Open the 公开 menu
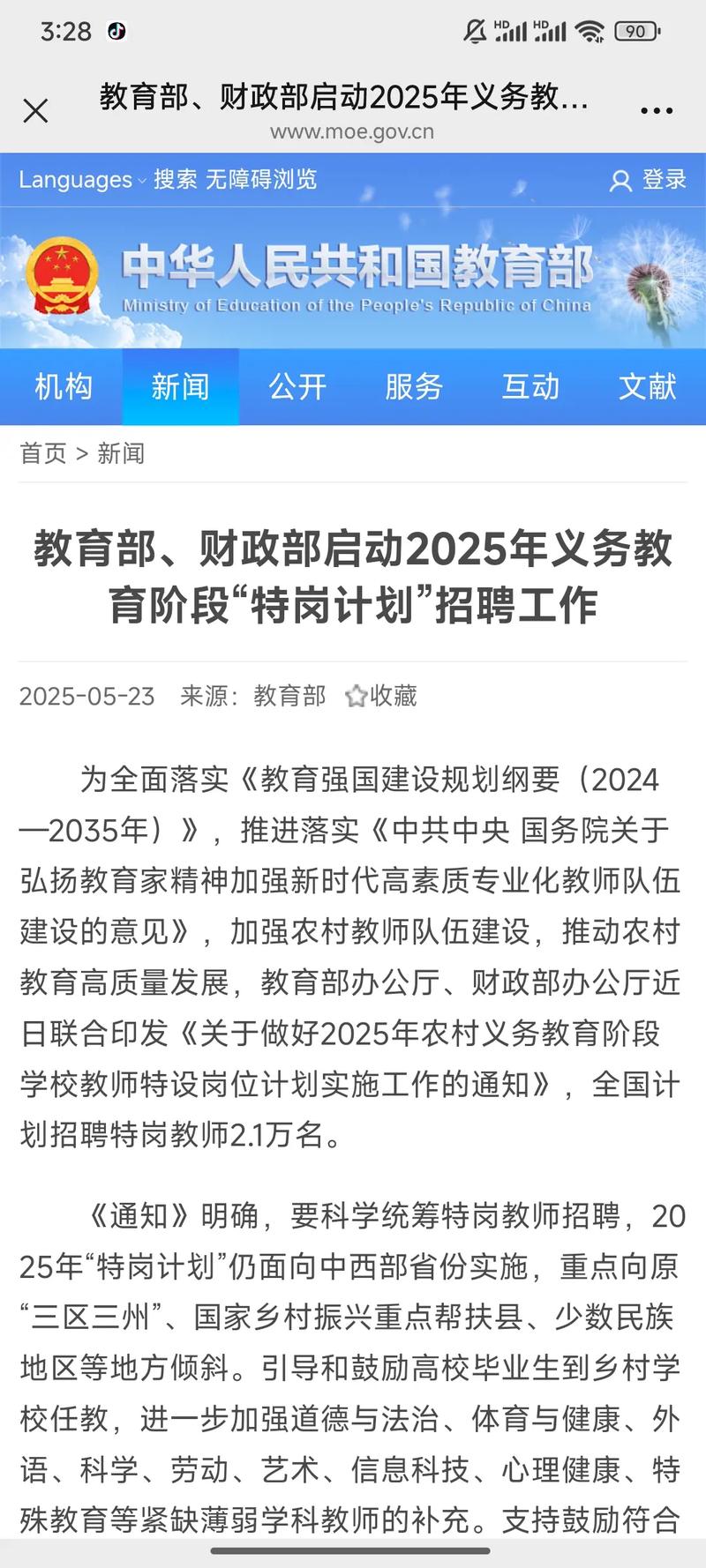 point(297,387)
